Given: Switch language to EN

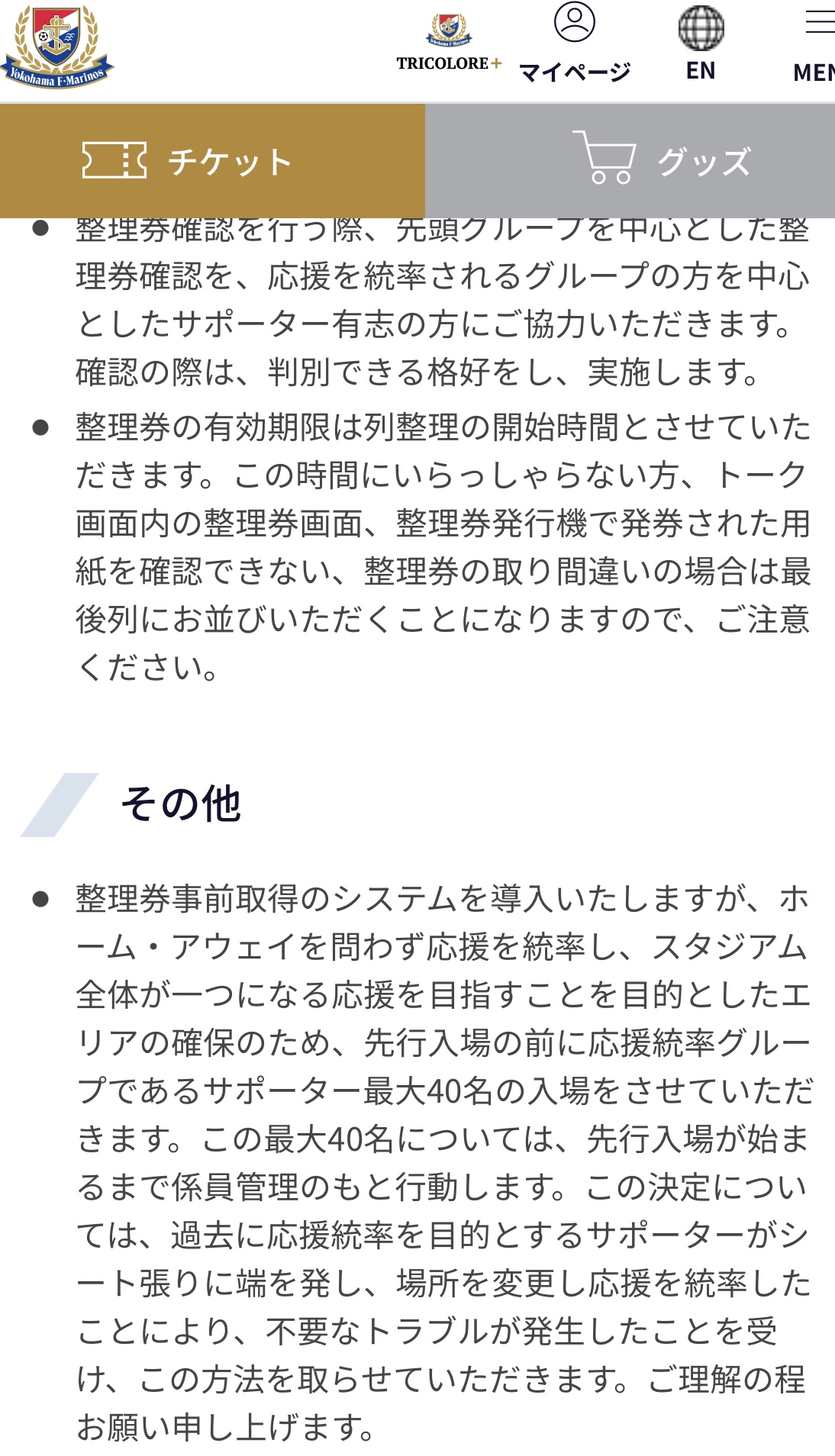Looking at the screenshot, I should click(701, 43).
